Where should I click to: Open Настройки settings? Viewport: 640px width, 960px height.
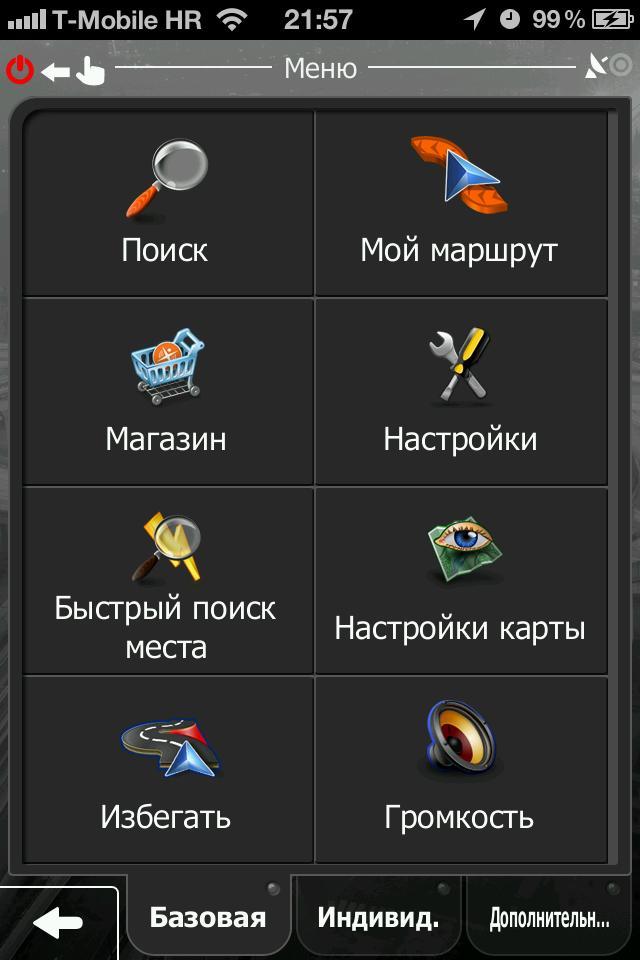tap(461, 392)
